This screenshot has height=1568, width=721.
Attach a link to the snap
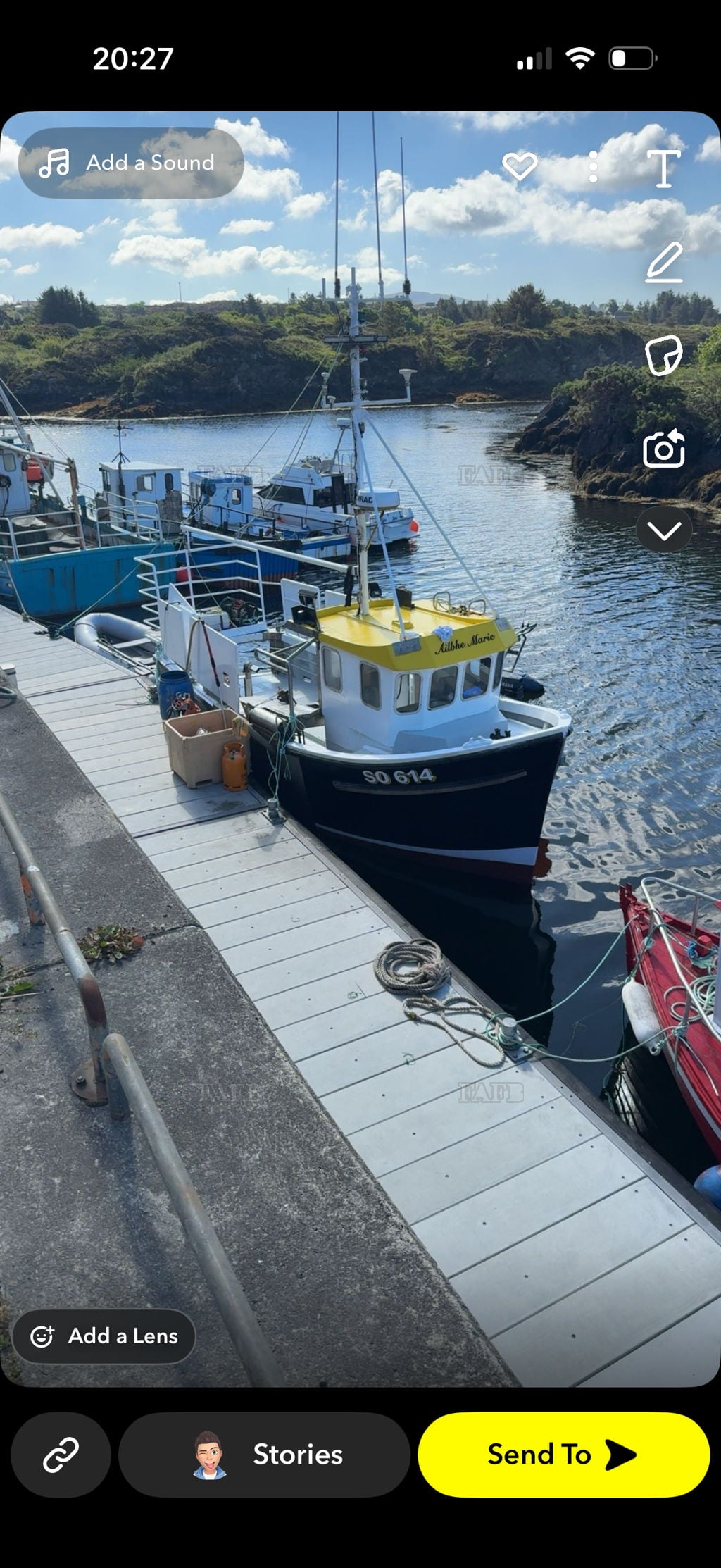61,1455
